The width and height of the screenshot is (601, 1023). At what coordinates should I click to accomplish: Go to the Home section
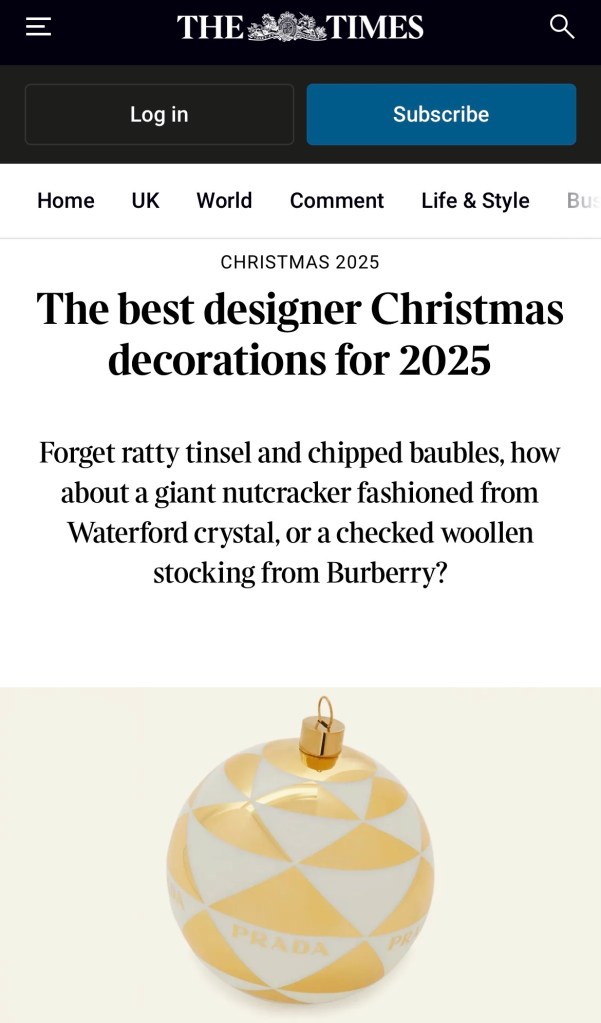[x=66, y=201]
